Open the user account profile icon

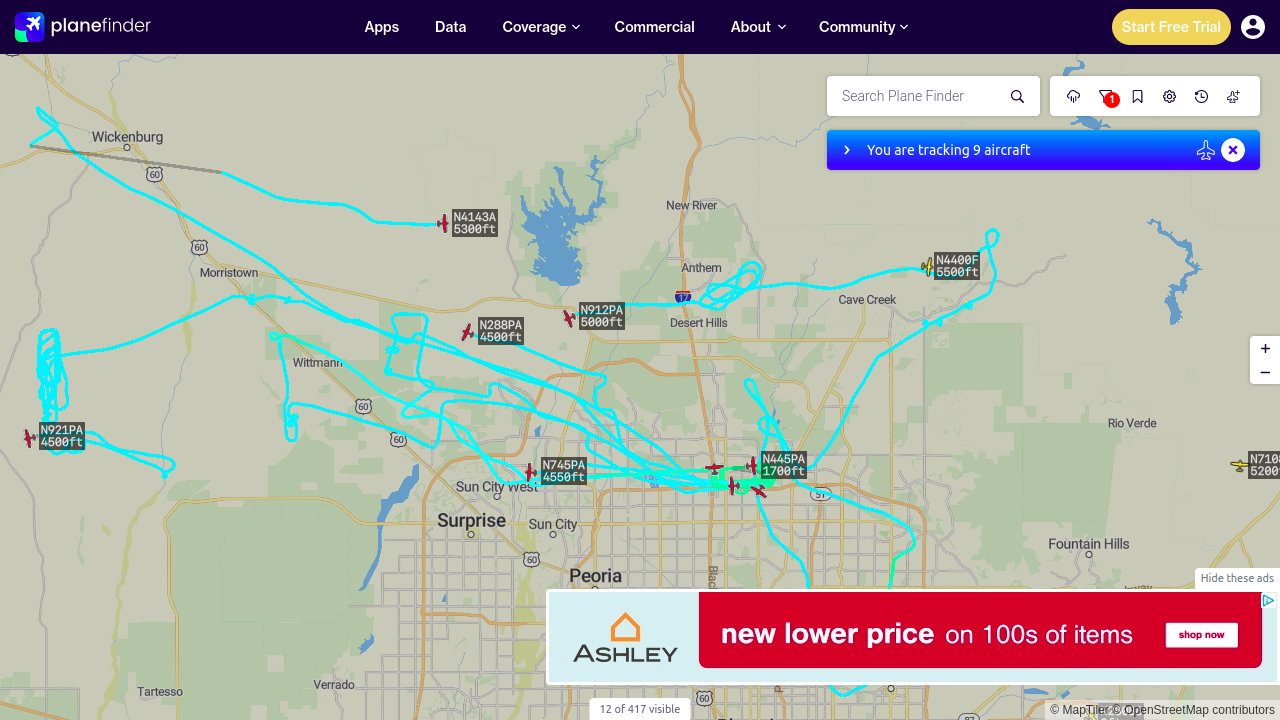pos(1253,27)
